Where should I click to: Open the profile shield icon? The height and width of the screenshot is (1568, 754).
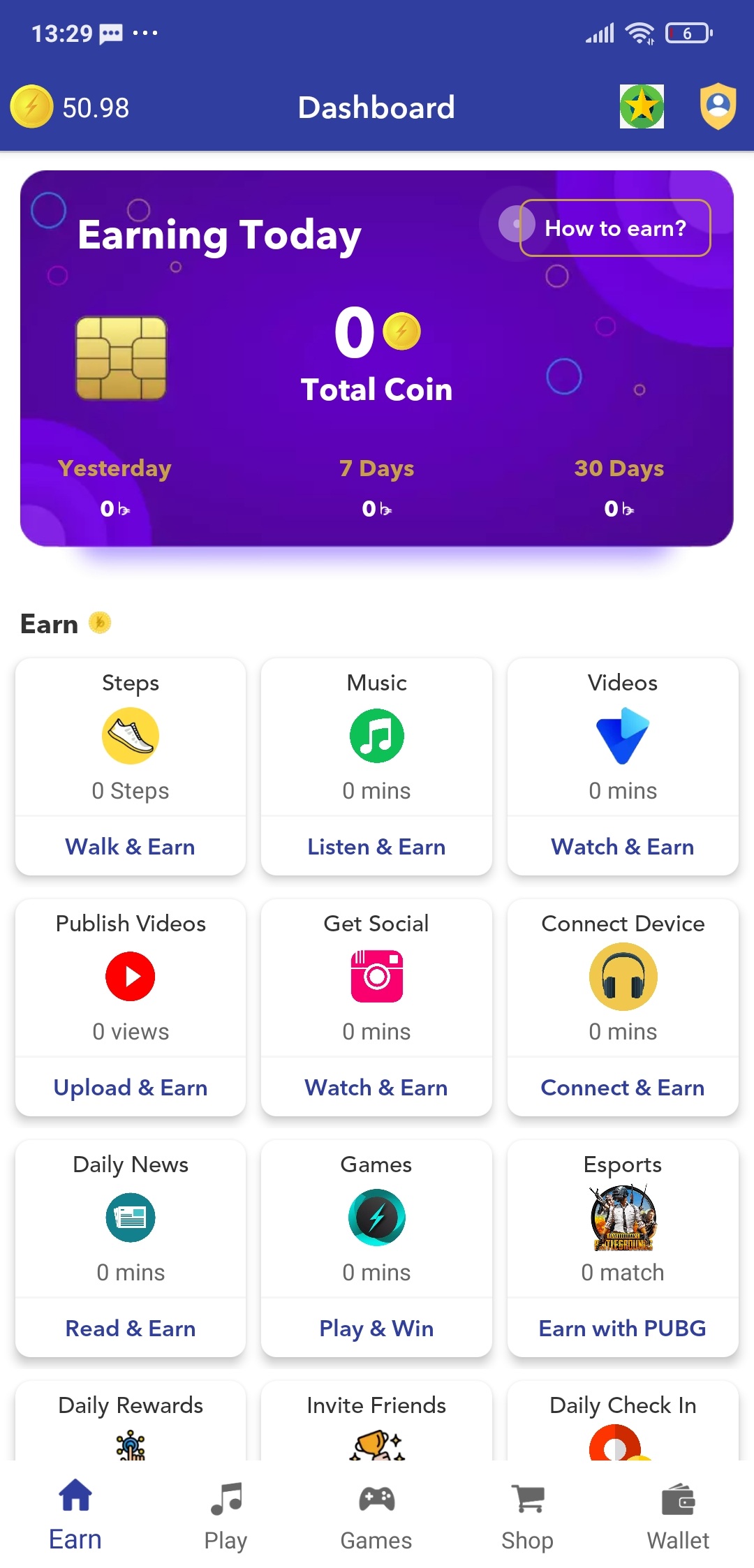coord(719,107)
